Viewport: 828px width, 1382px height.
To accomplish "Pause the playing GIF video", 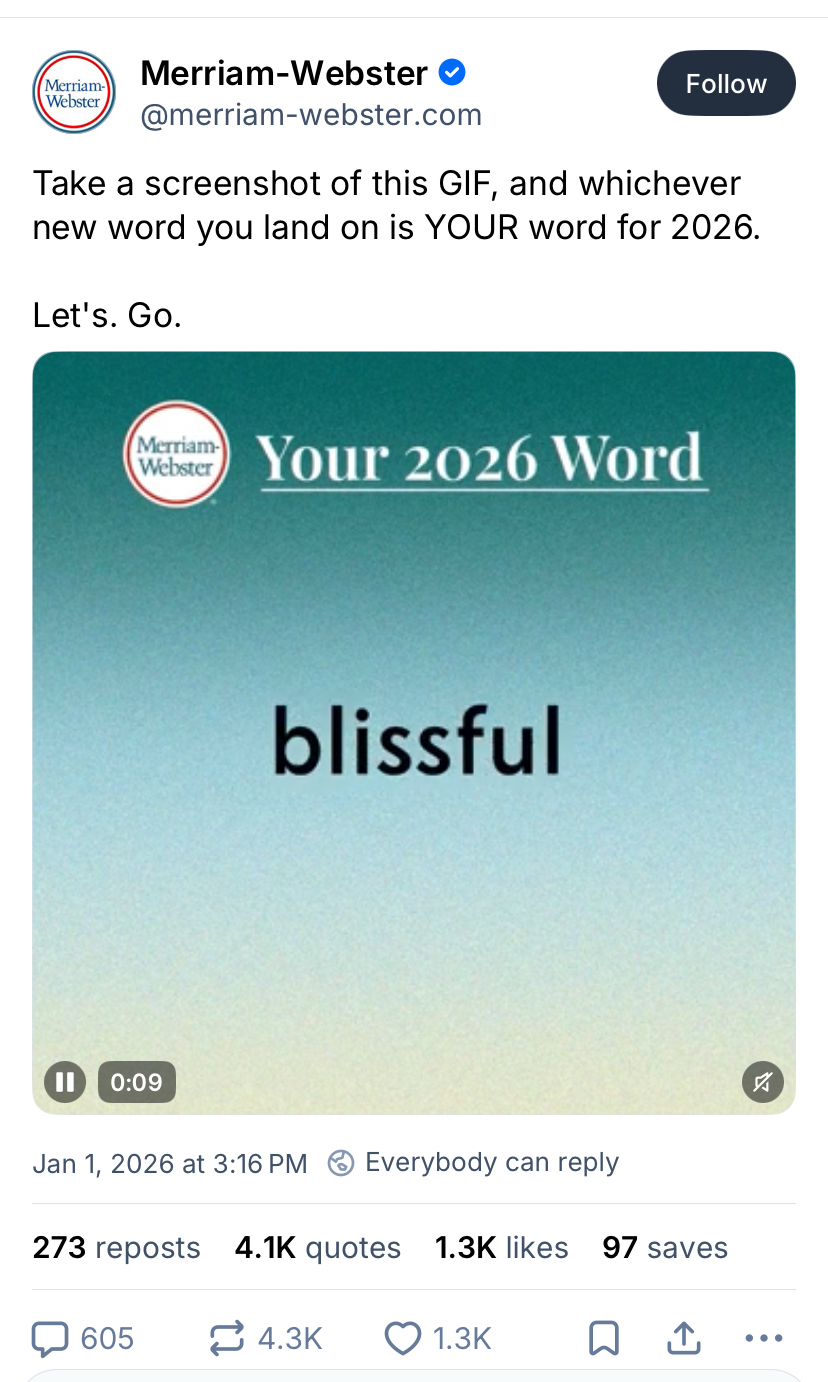I will (x=65, y=1081).
